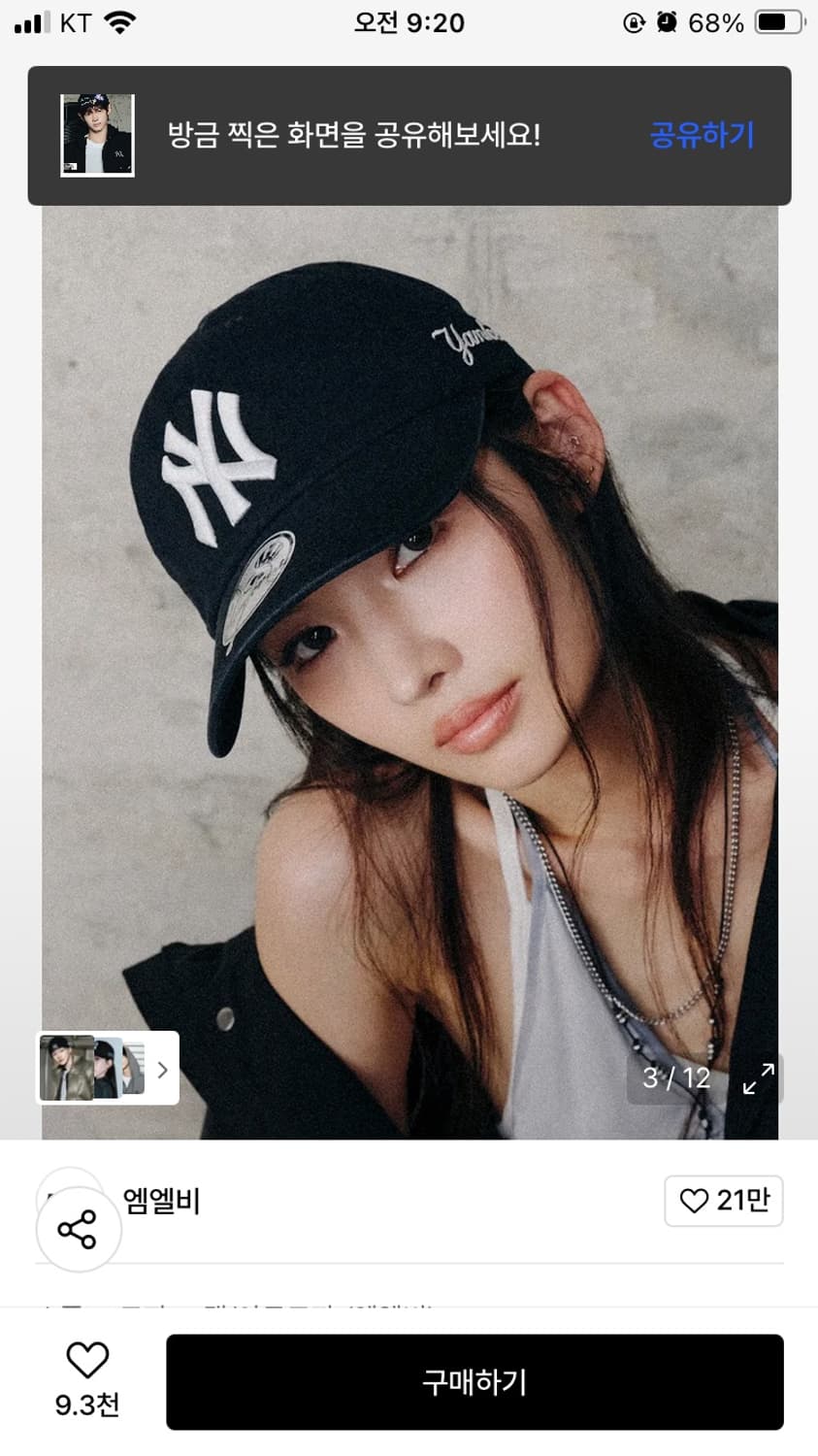818x1456 pixels.
Task: Open more product images via the right arrow
Action: pos(162,1069)
